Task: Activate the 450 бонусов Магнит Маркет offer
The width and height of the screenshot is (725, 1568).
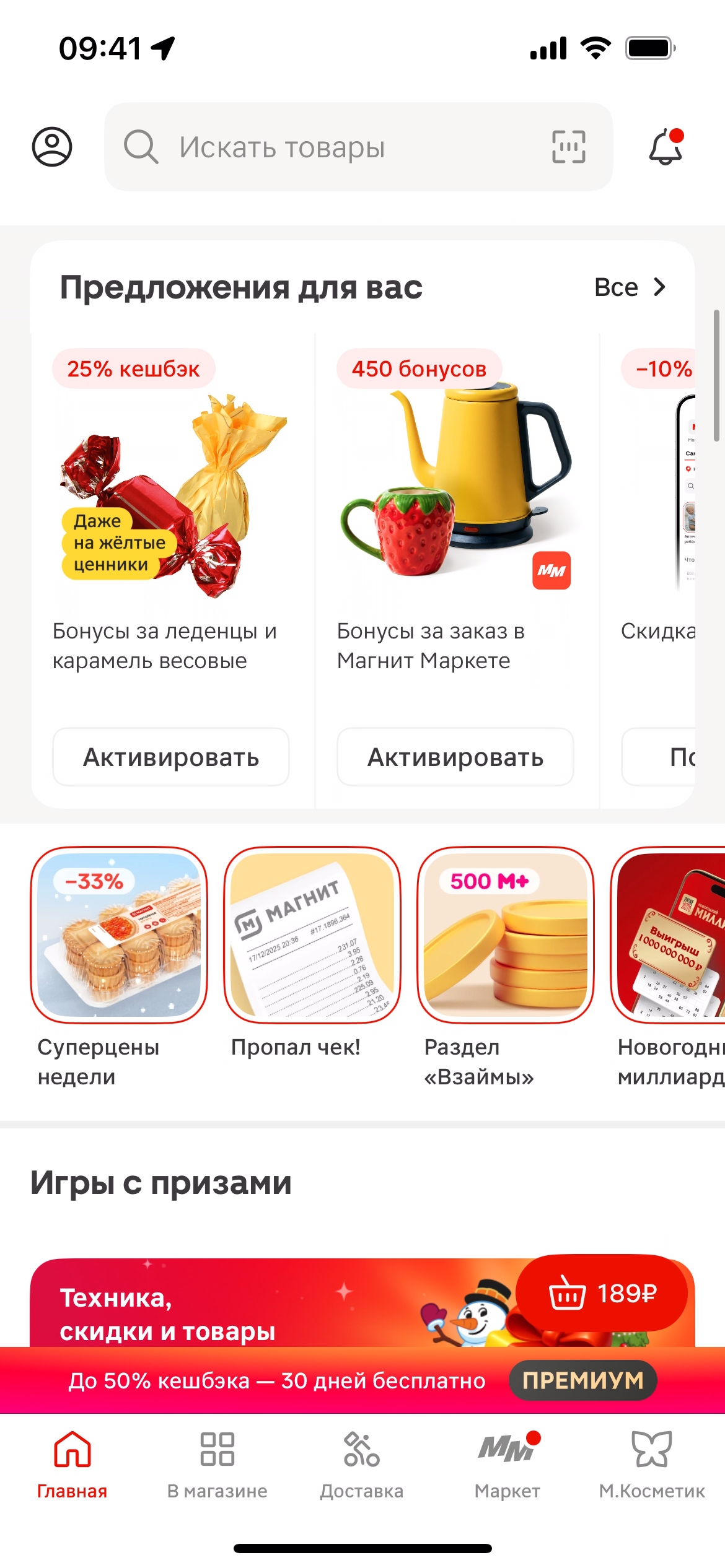Action: pyautogui.click(x=455, y=757)
